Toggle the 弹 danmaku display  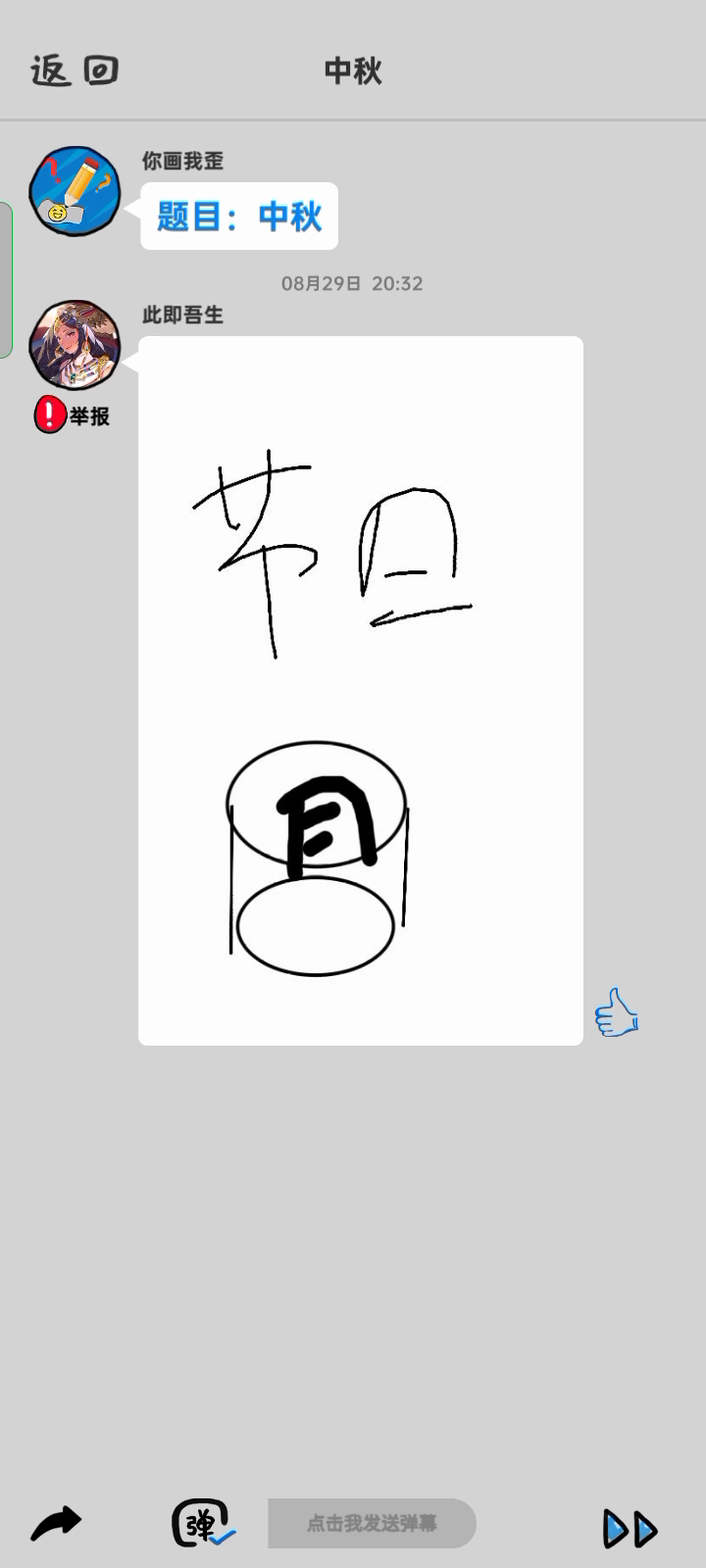tap(203, 1524)
